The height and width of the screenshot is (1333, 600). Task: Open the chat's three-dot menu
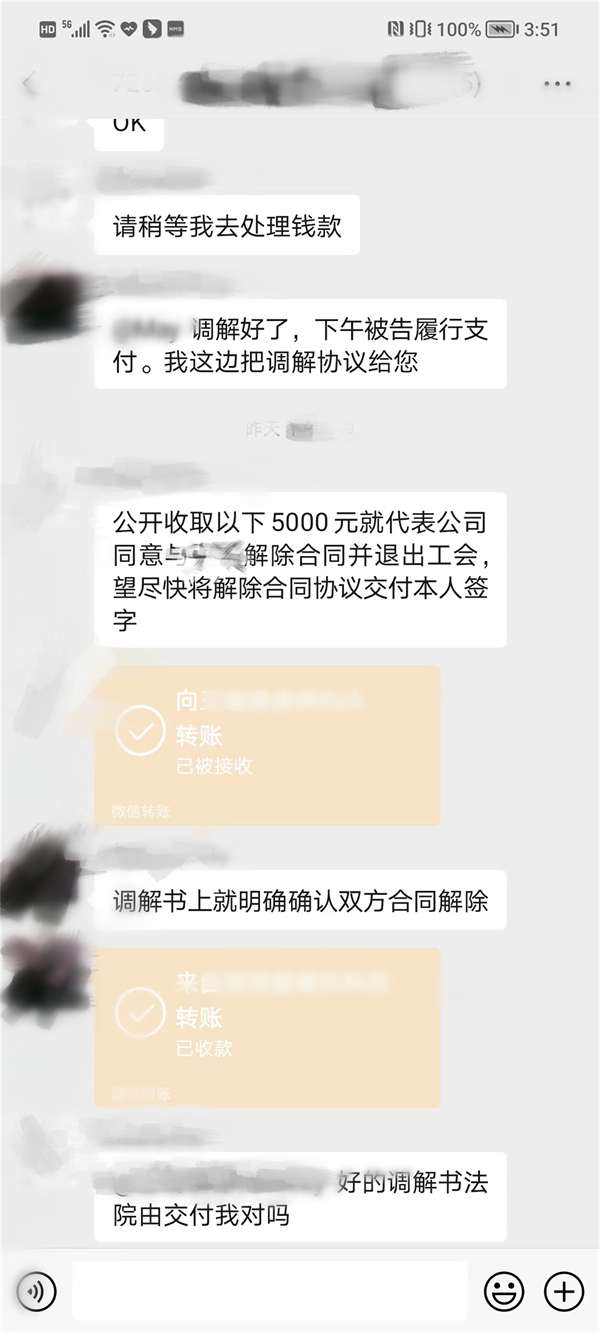(557, 84)
